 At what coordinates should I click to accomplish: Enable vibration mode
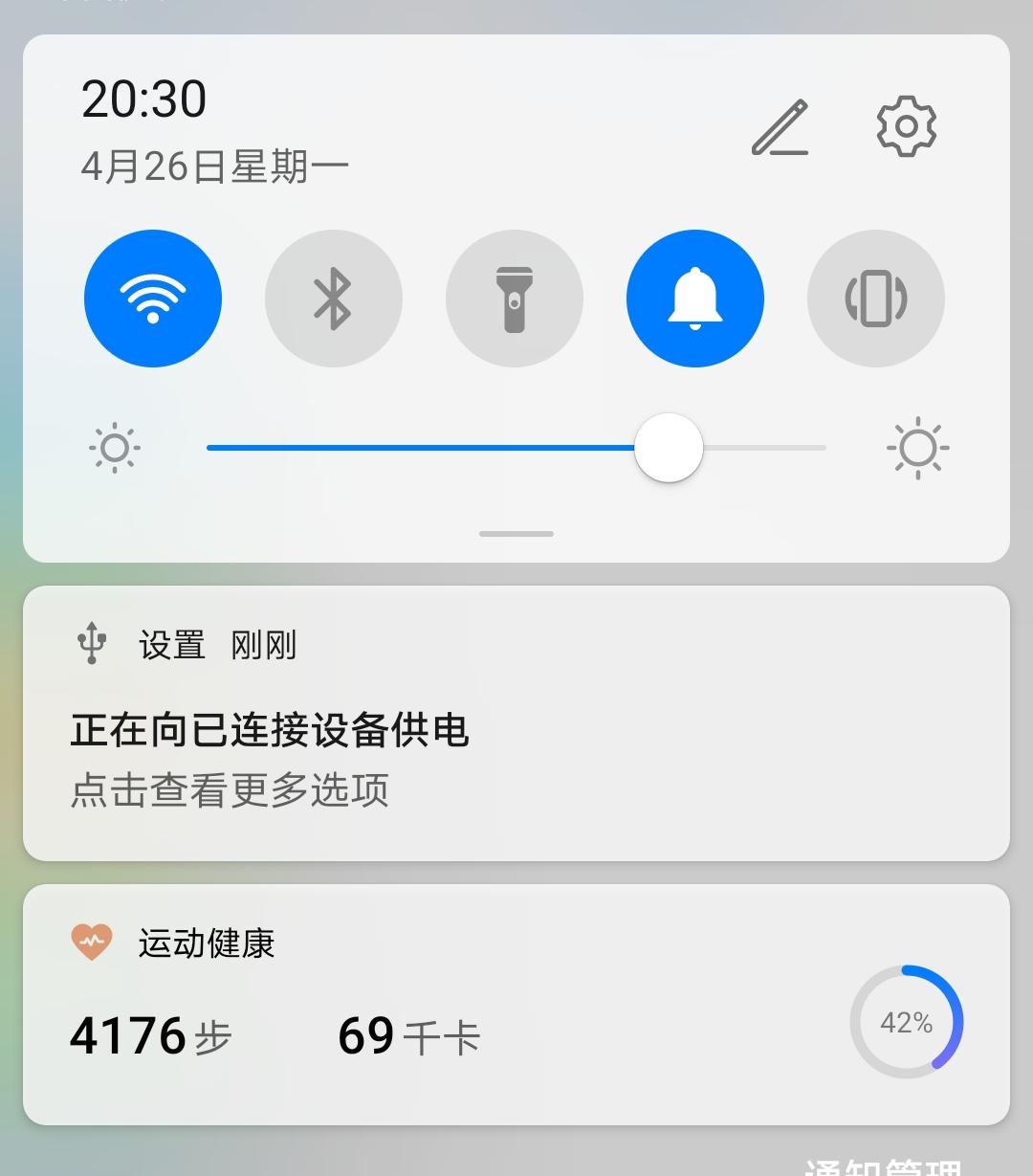tap(876, 298)
